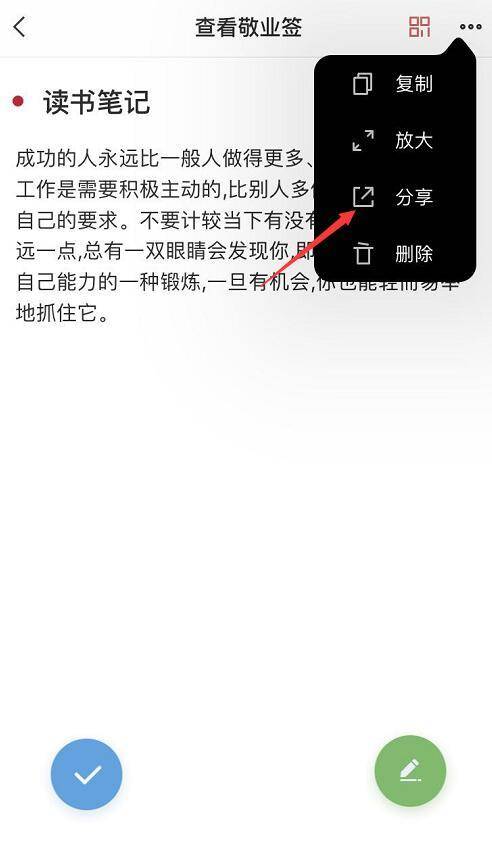Go back using the top-left arrow
This screenshot has width=492, height=866.
click(20, 27)
